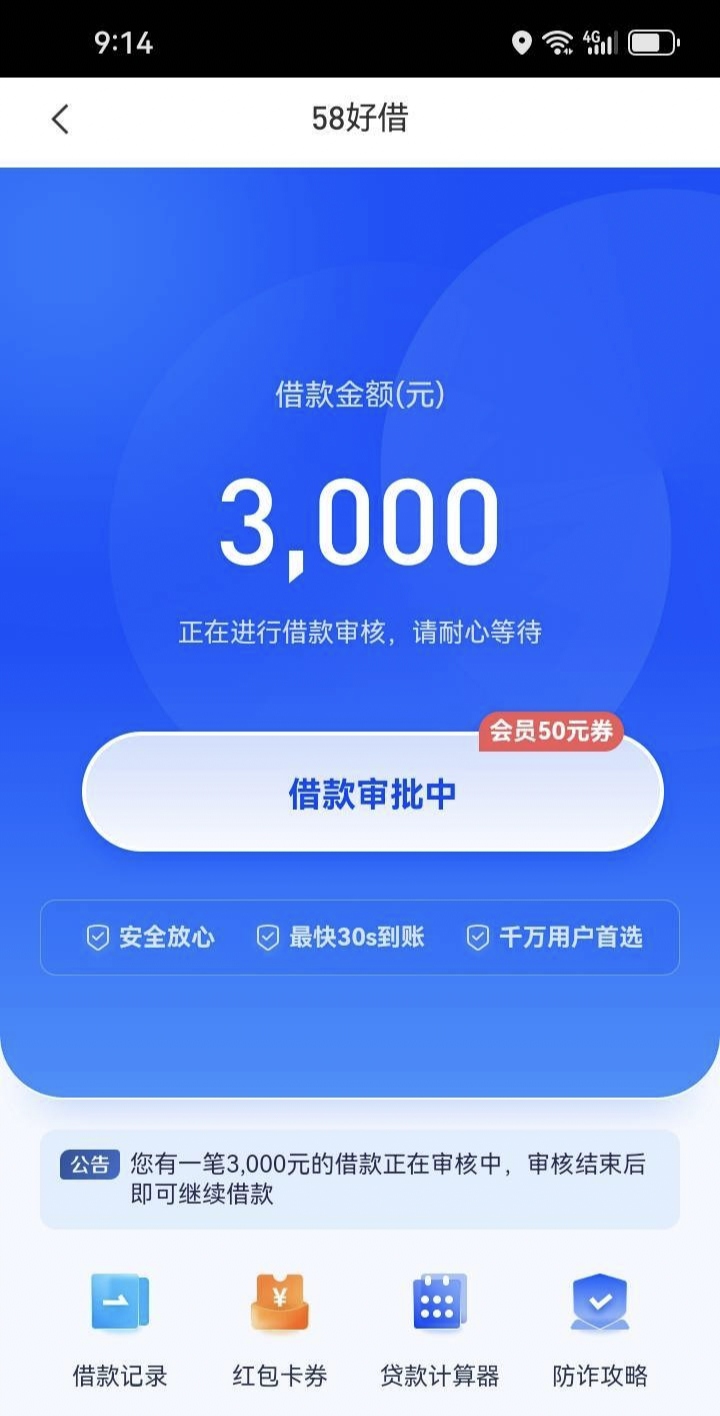Open 红包卡券 coupons

(x=280, y=1330)
